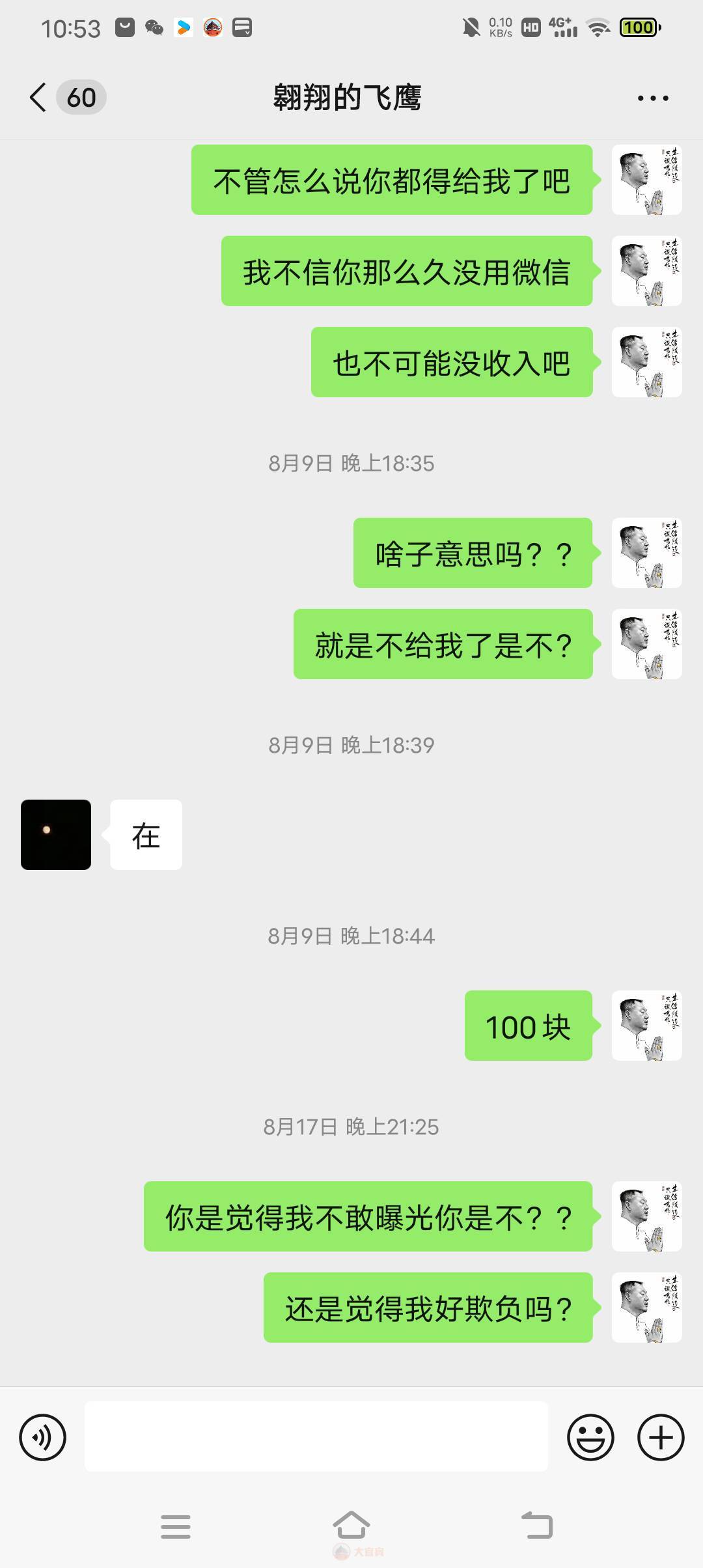703x1568 pixels.
Task: Open recent apps from the navigation bar
Action: point(176,1526)
